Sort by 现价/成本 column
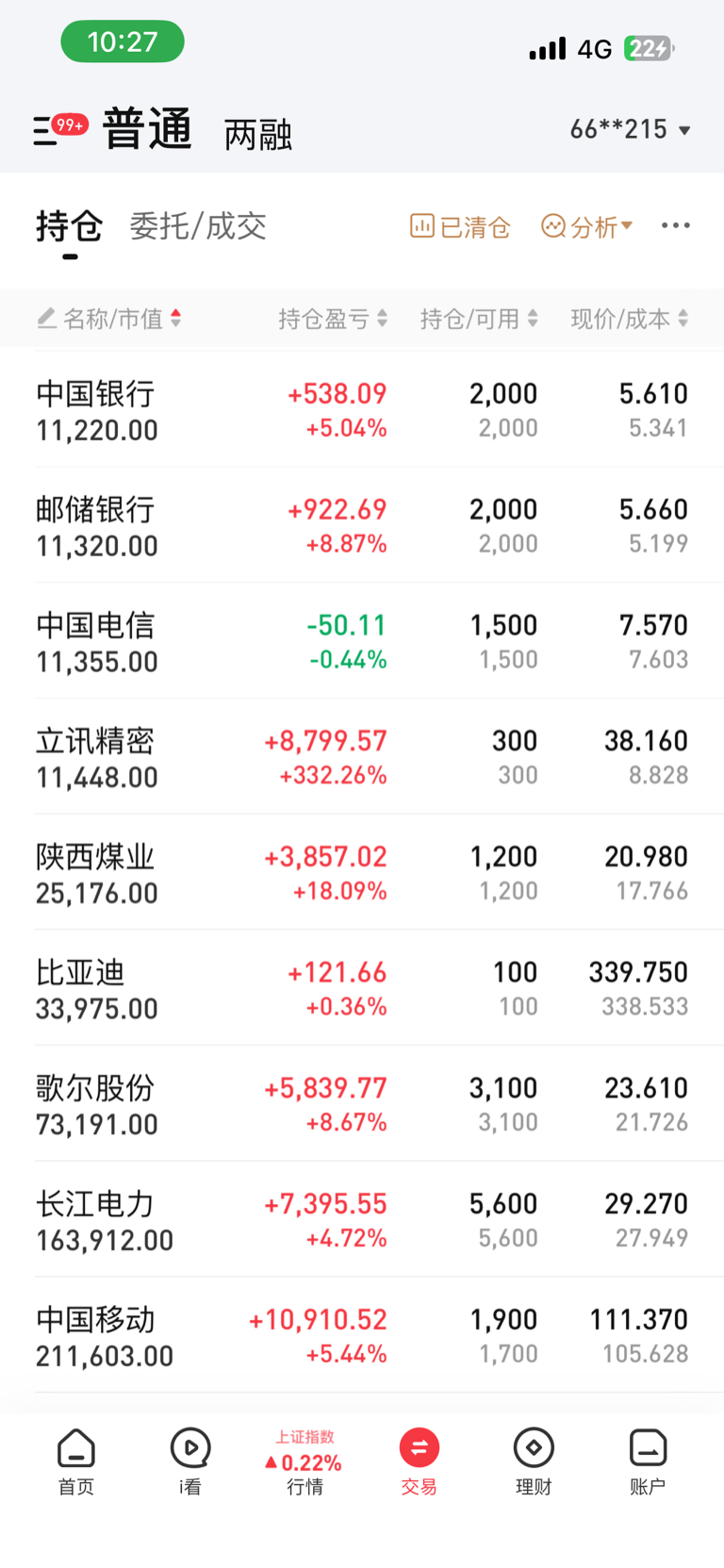The width and height of the screenshot is (724, 1568). click(630, 319)
